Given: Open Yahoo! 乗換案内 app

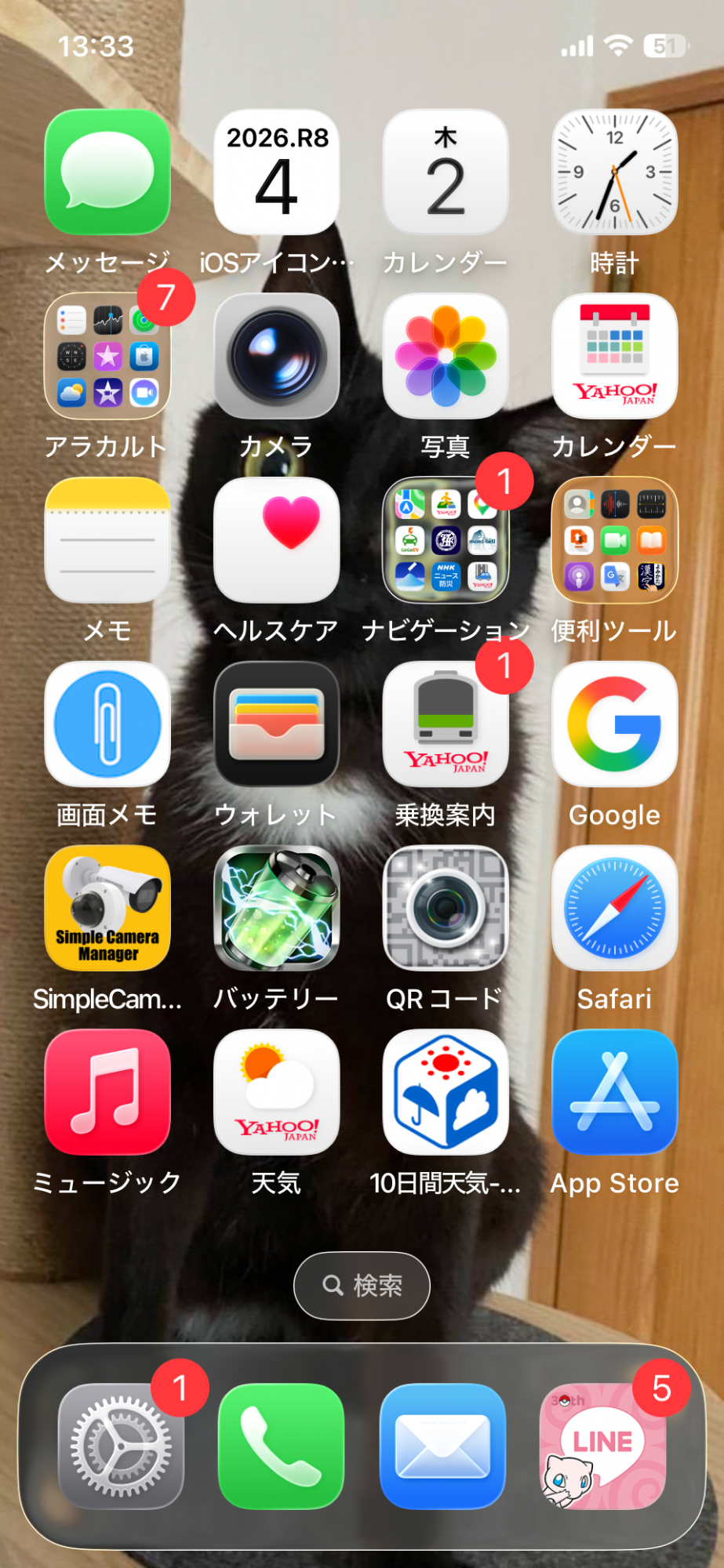Looking at the screenshot, I should [x=446, y=724].
